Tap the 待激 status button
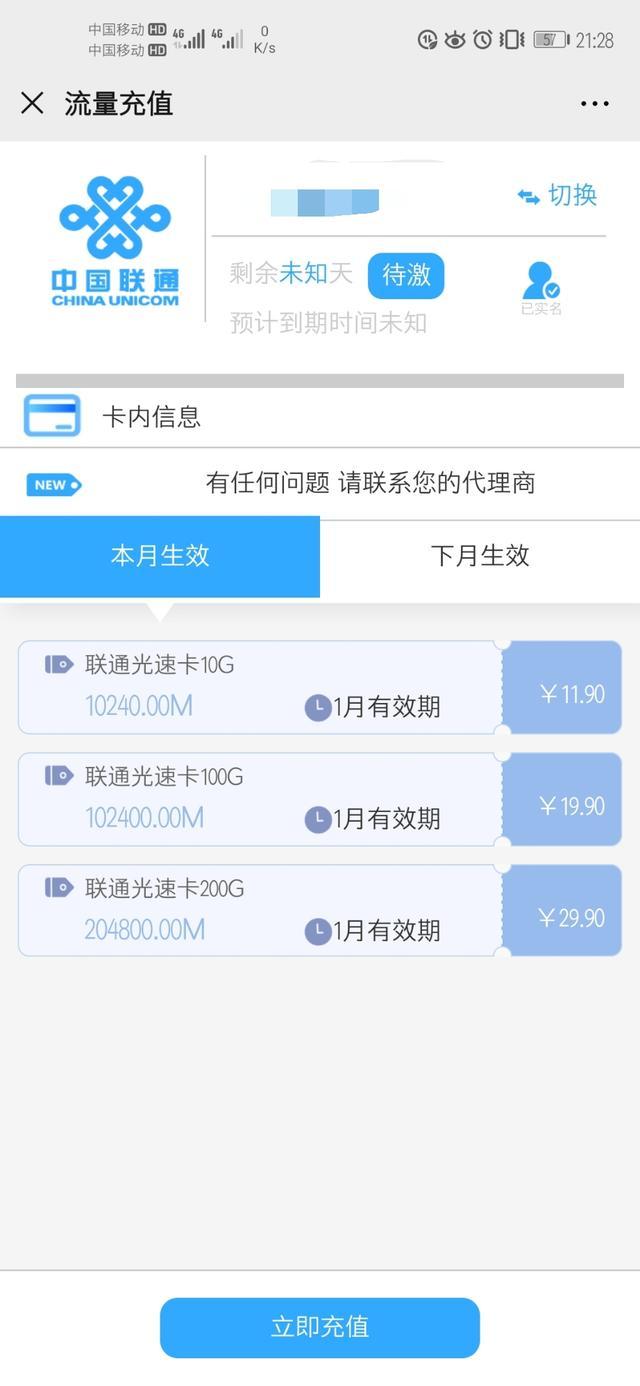The height and width of the screenshot is (1386, 640). coord(405,275)
